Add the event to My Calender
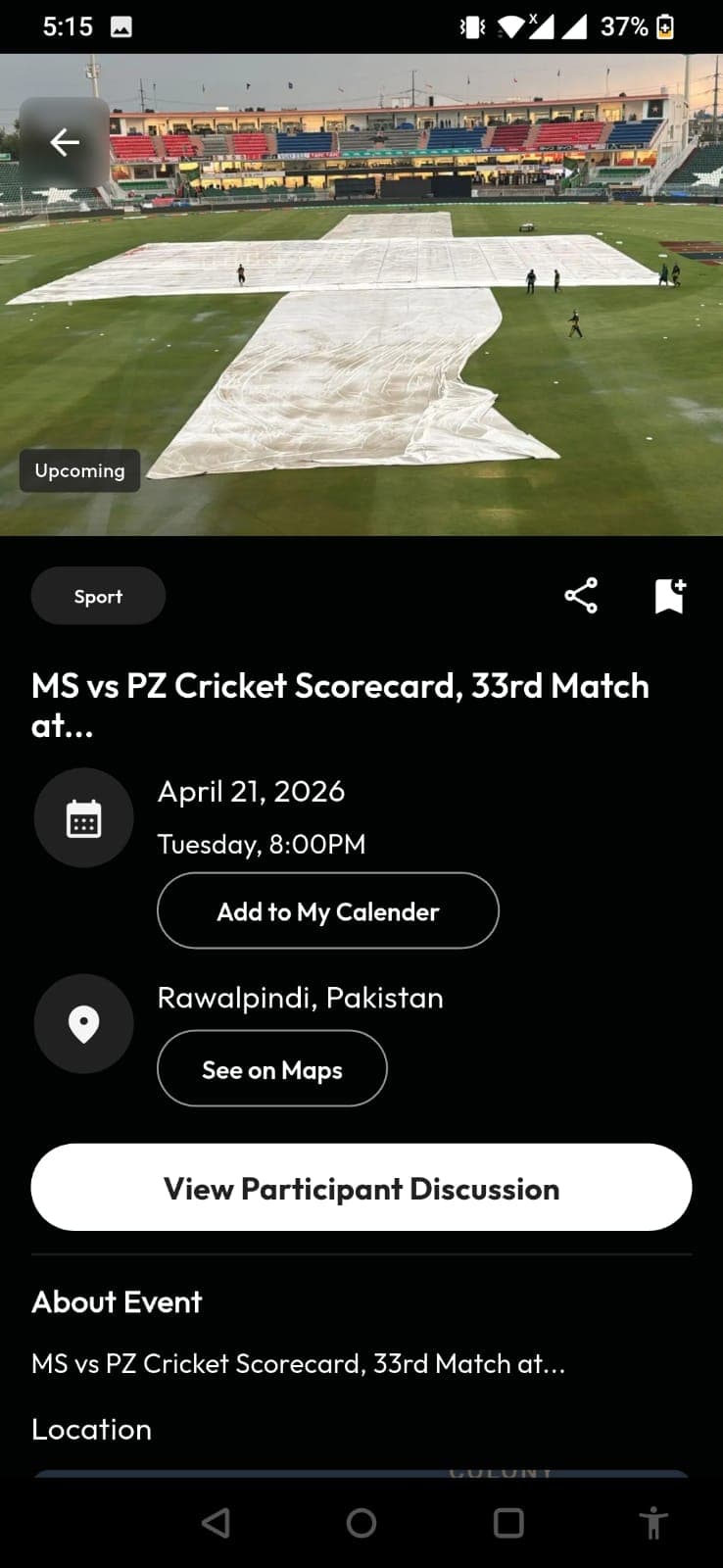This screenshot has width=723, height=1568. 327,911
